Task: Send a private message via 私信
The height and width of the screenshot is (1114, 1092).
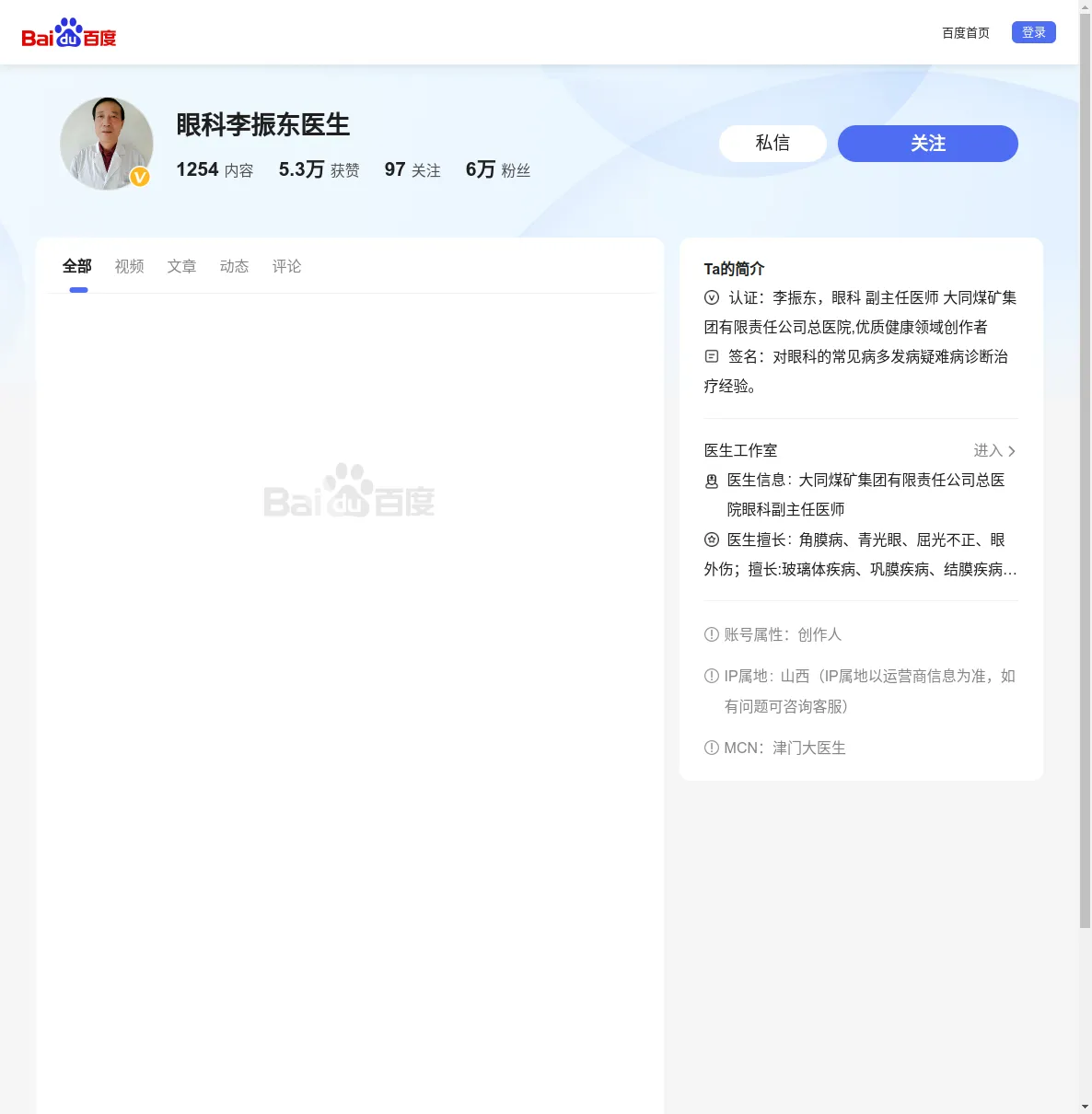Action: (772, 144)
